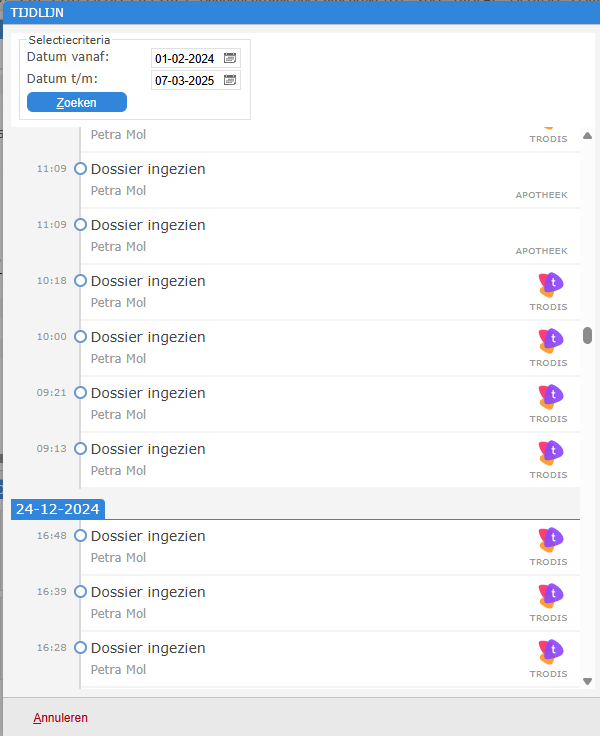Edit the Datum t/m date field

(x=186, y=80)
